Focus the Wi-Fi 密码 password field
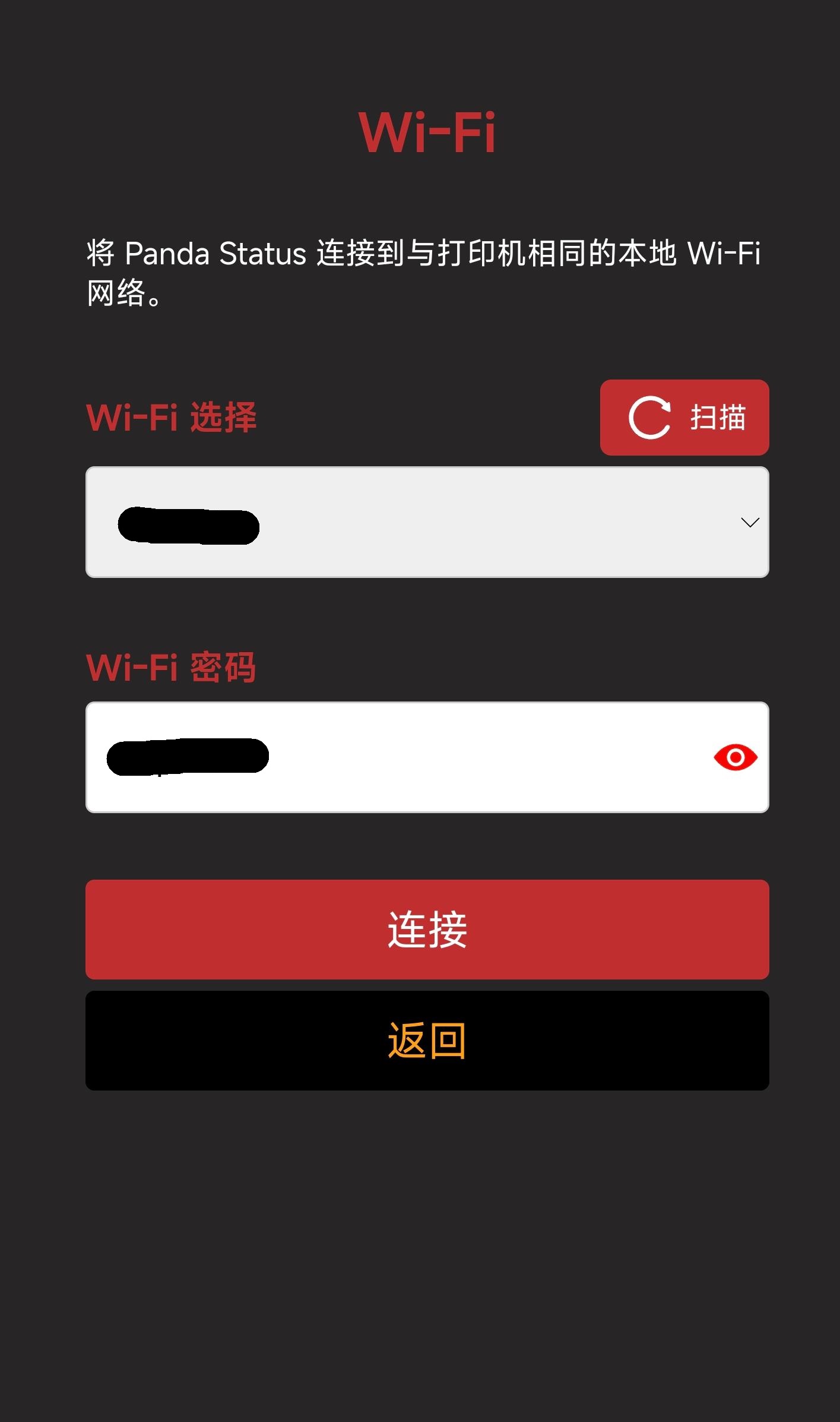 (x=427, y=757)
